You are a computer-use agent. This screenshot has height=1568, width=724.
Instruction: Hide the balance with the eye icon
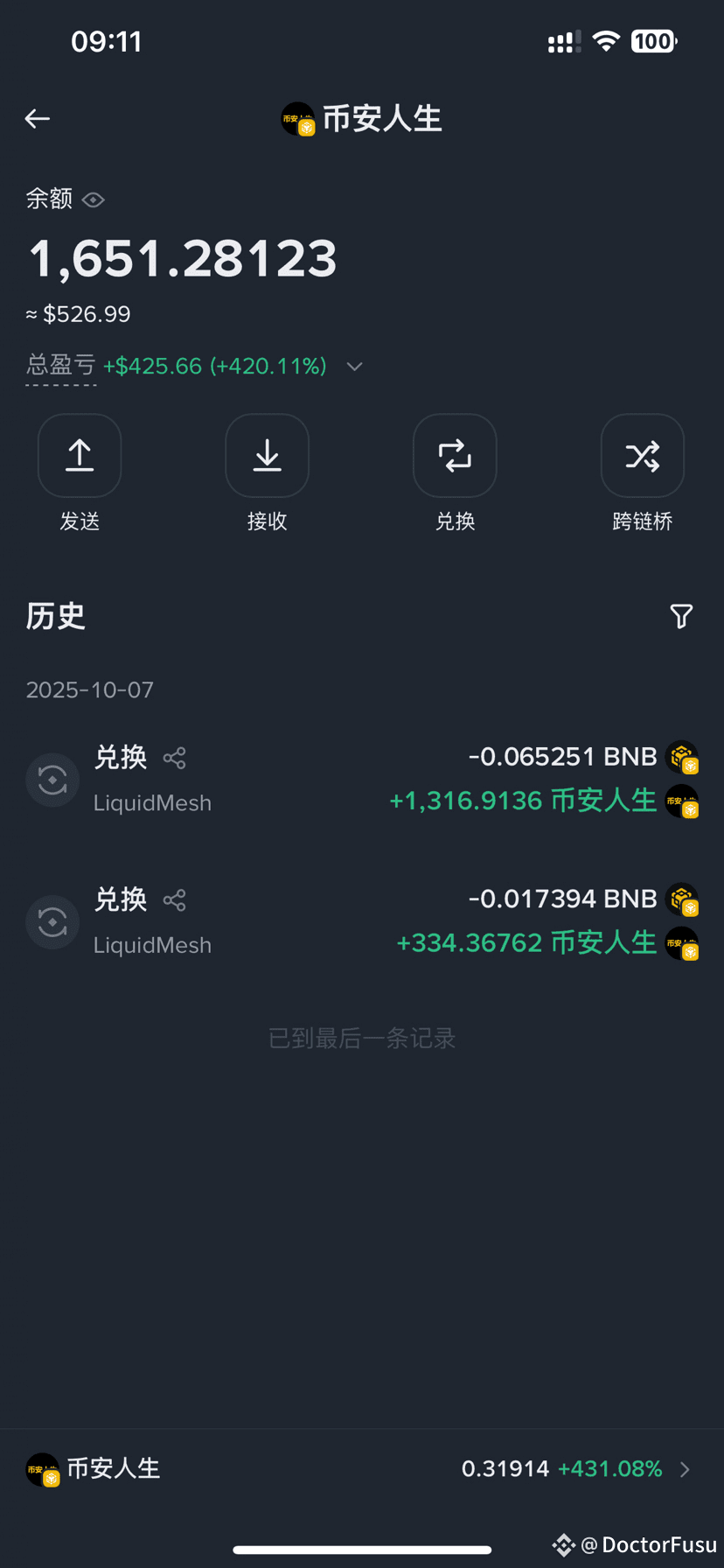coord(94,200)
